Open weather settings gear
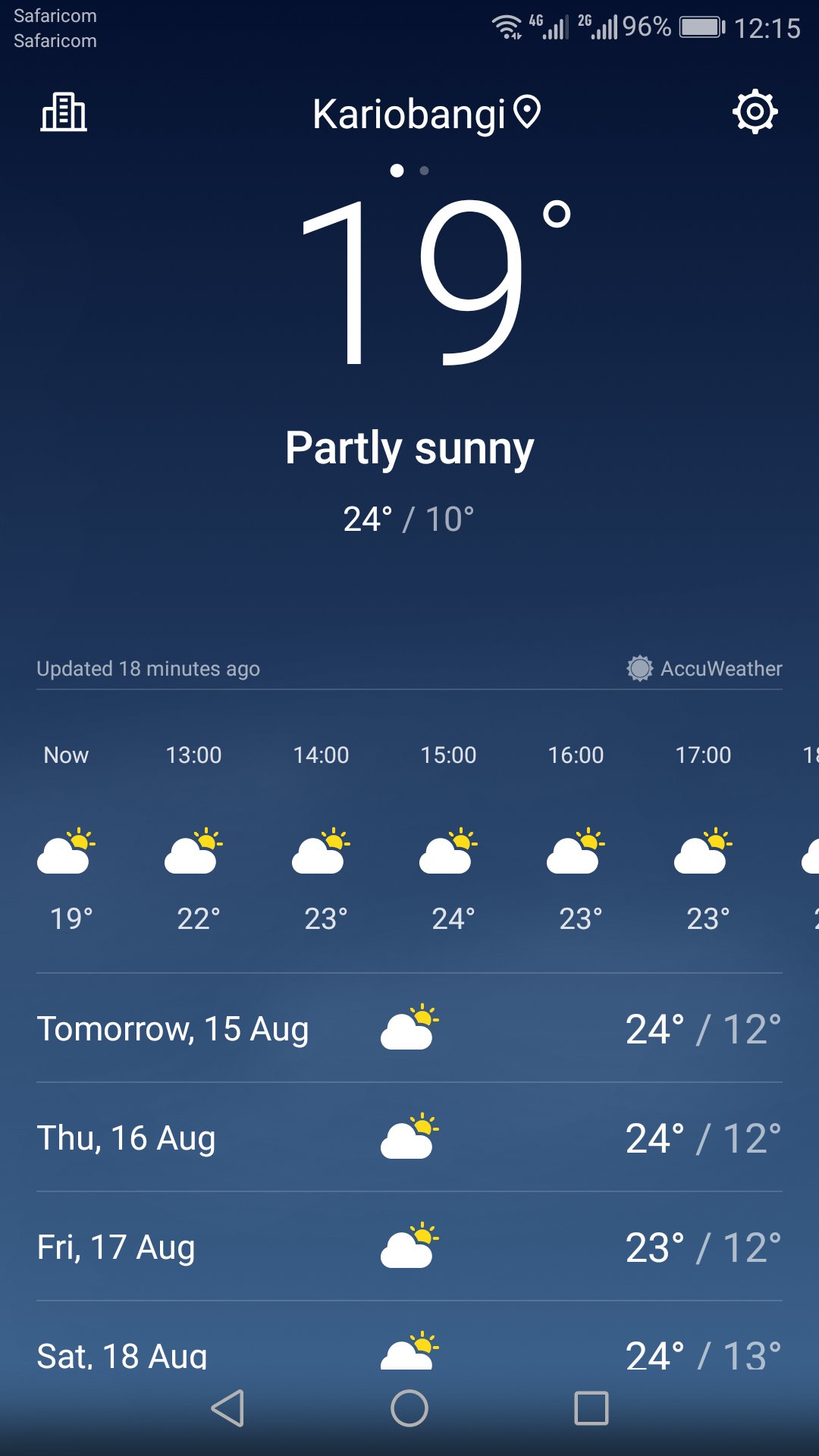The height and width of the screenshot is (1456, 819). pyautogui.click(x=755, y=112)
